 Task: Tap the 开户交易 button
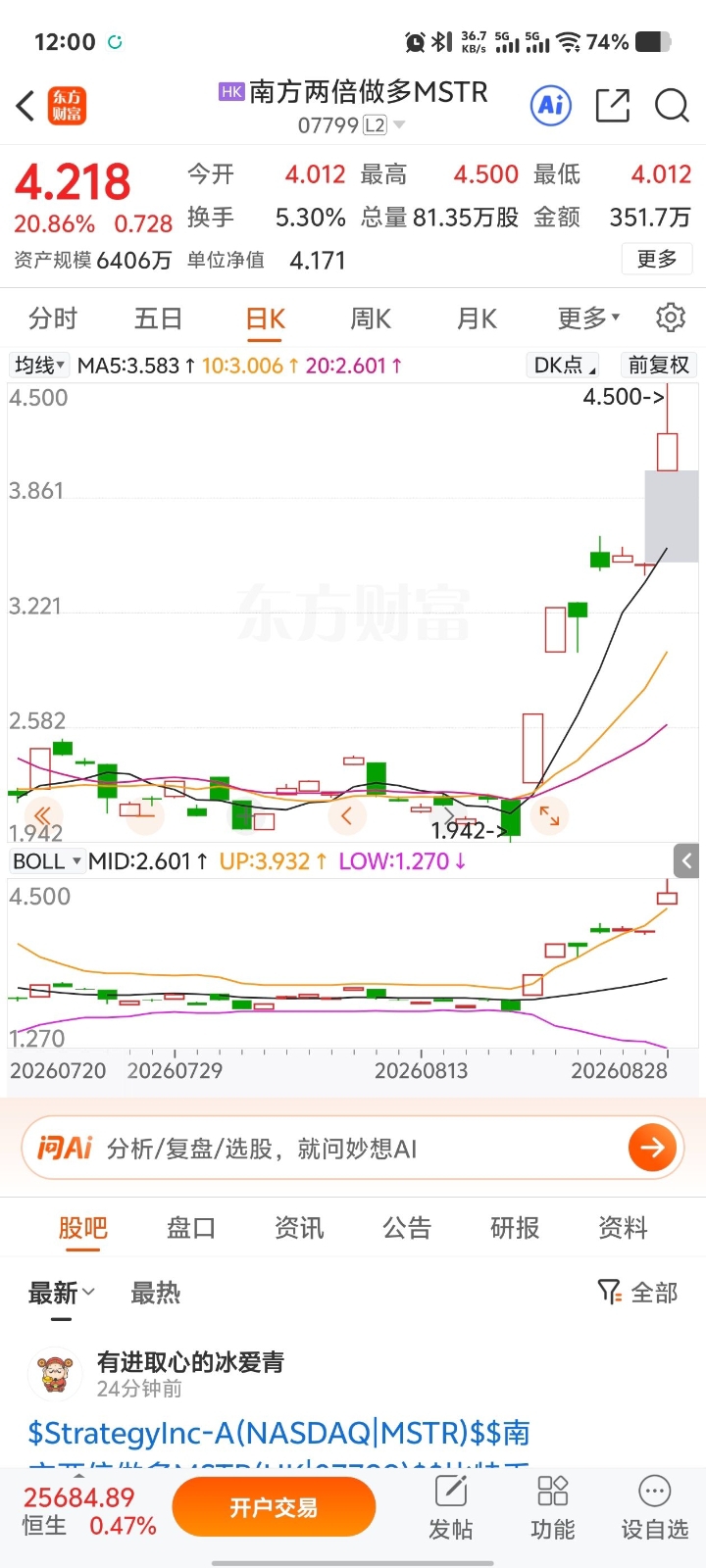tap(274, 1507)
